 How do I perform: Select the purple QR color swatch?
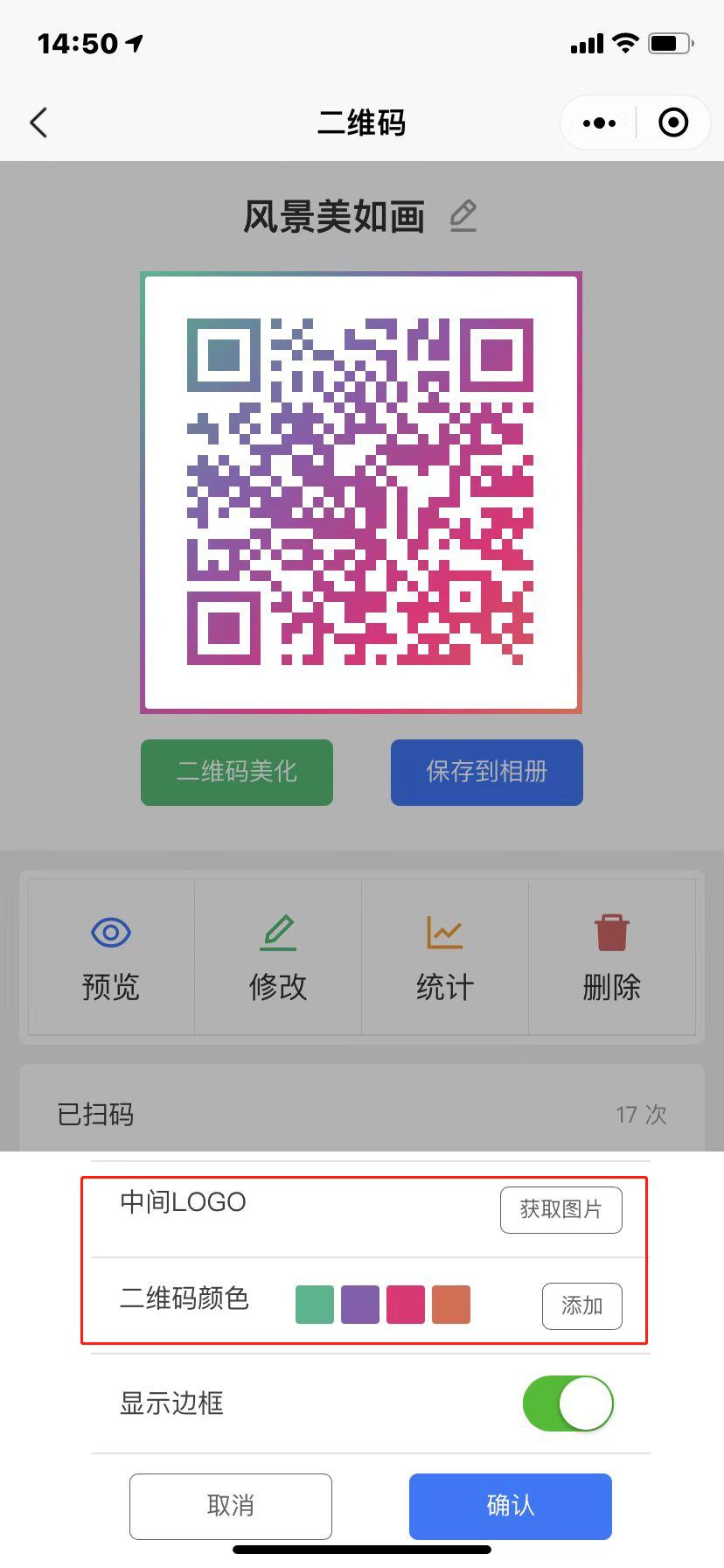[x=360, y=1304]
